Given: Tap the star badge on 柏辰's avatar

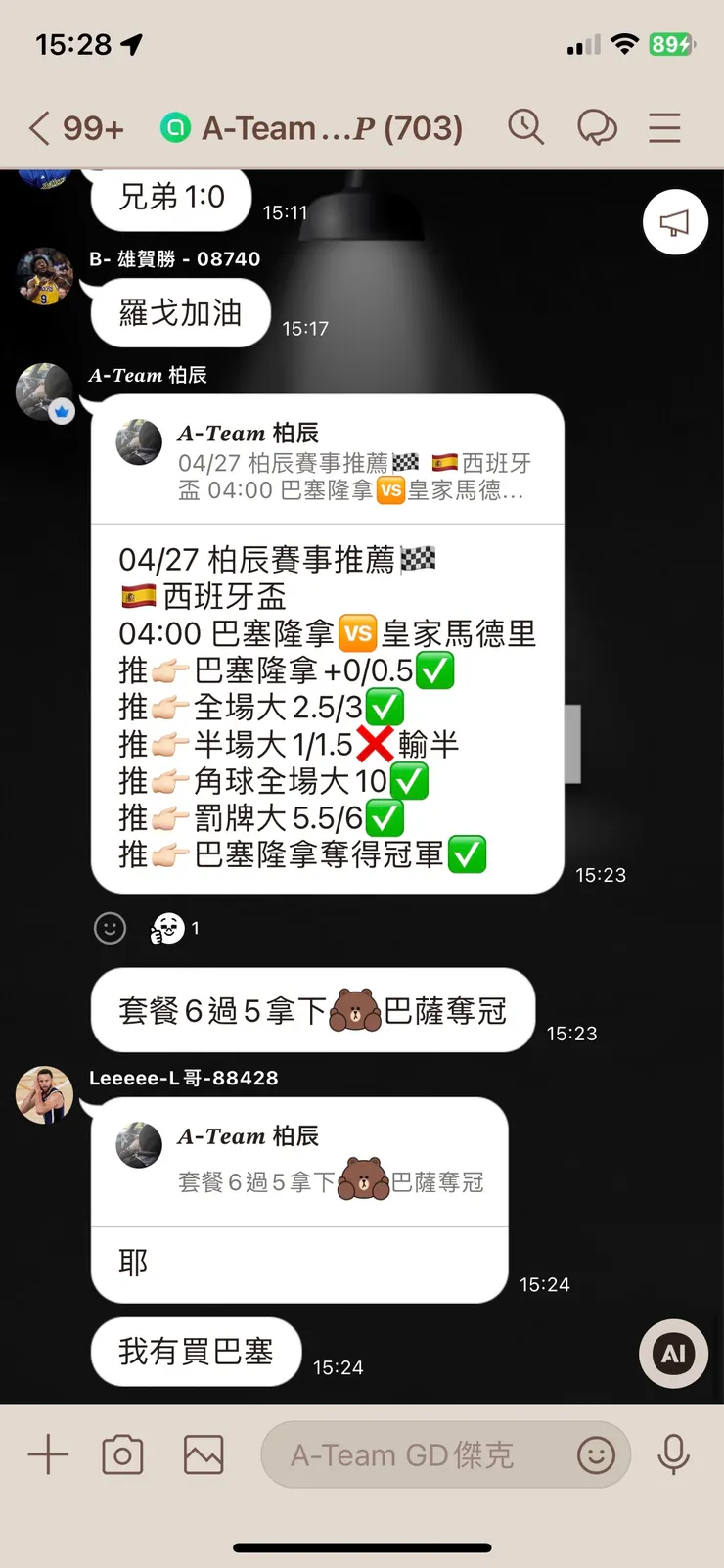Looking at the screenshot, I should [62, 412].
